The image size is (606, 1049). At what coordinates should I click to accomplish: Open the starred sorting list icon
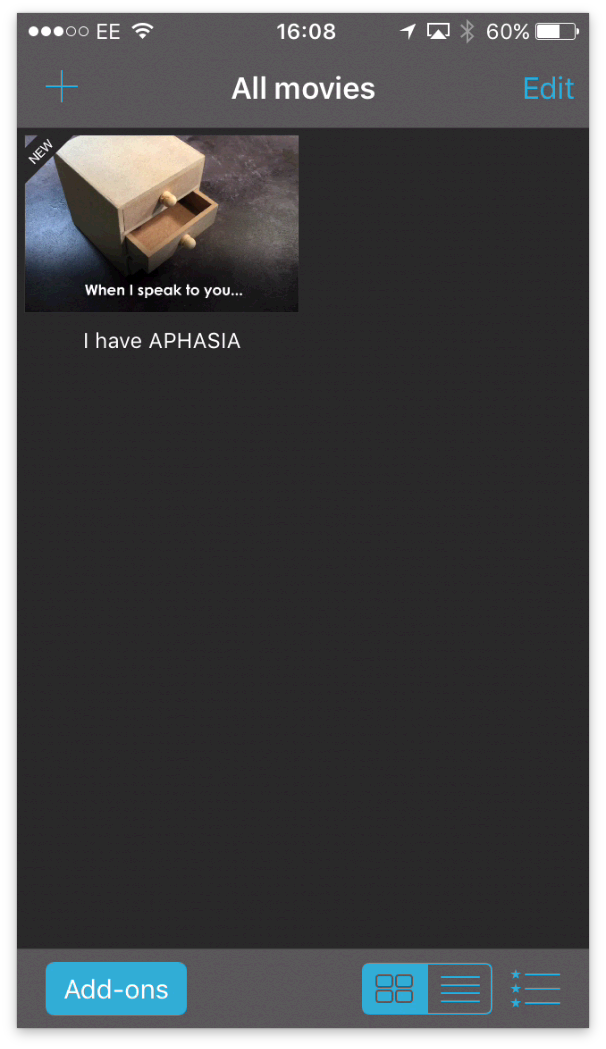click(x=535, y=989)
